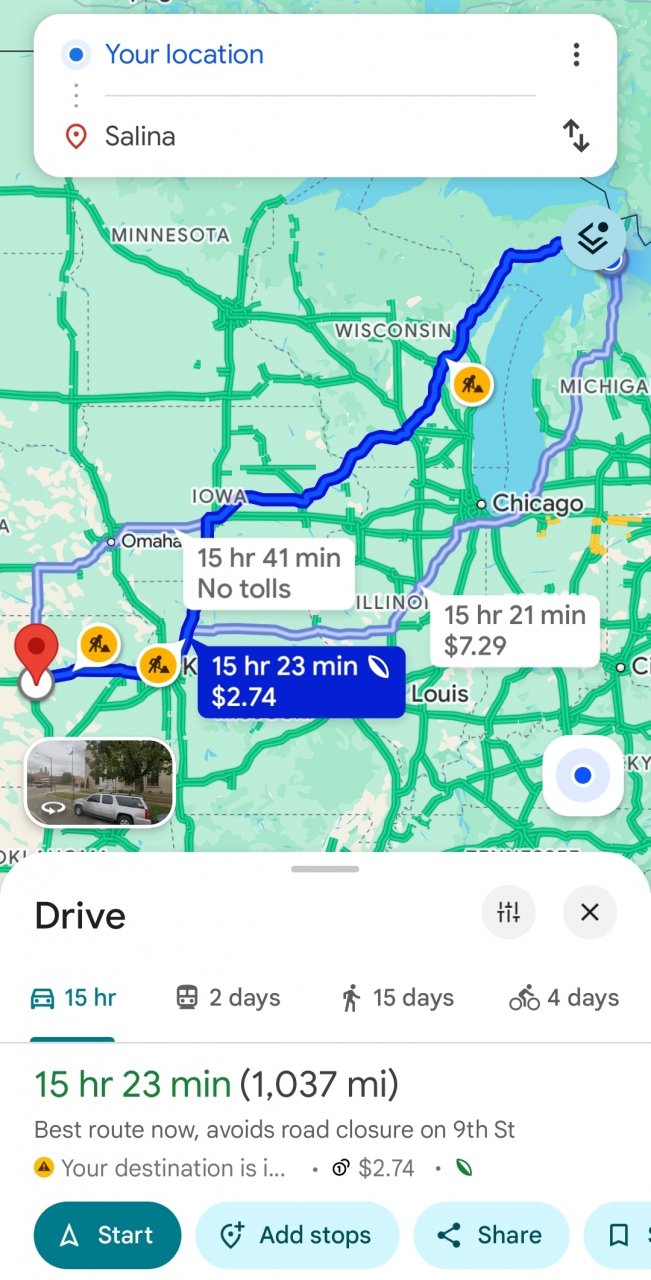Select the 15 hr 41 min no-tolls route
Screen dimensions: 651x1280
[268, 573]
